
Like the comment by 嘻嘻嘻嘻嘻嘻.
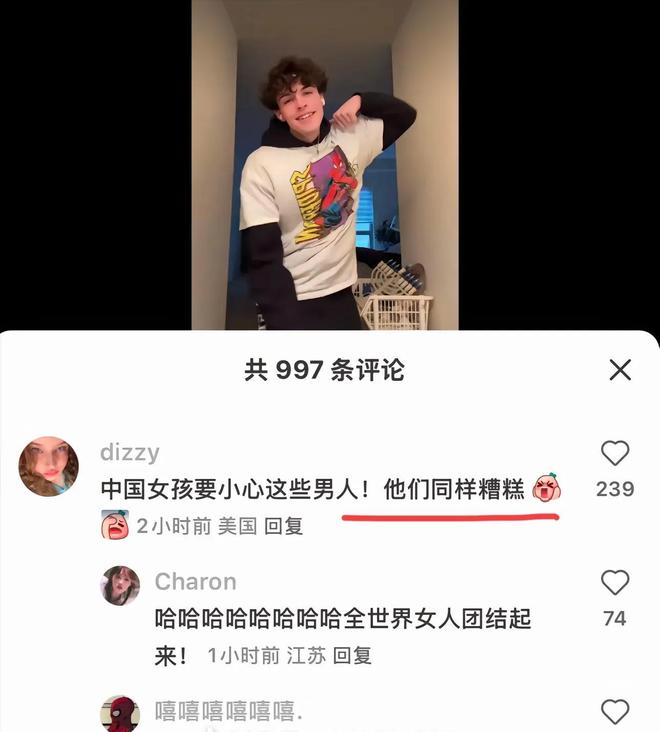pyautogui.click(x=615, y=711)
